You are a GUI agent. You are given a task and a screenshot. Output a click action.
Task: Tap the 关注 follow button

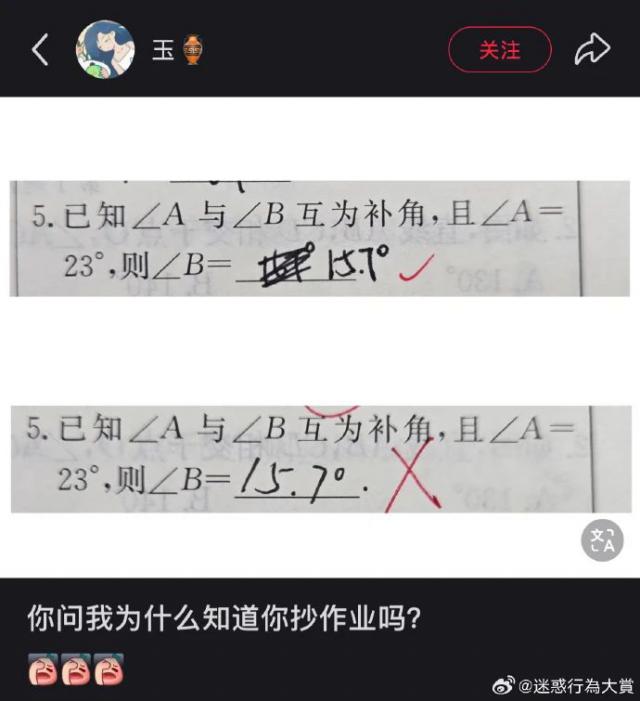[x=499, y=49]
